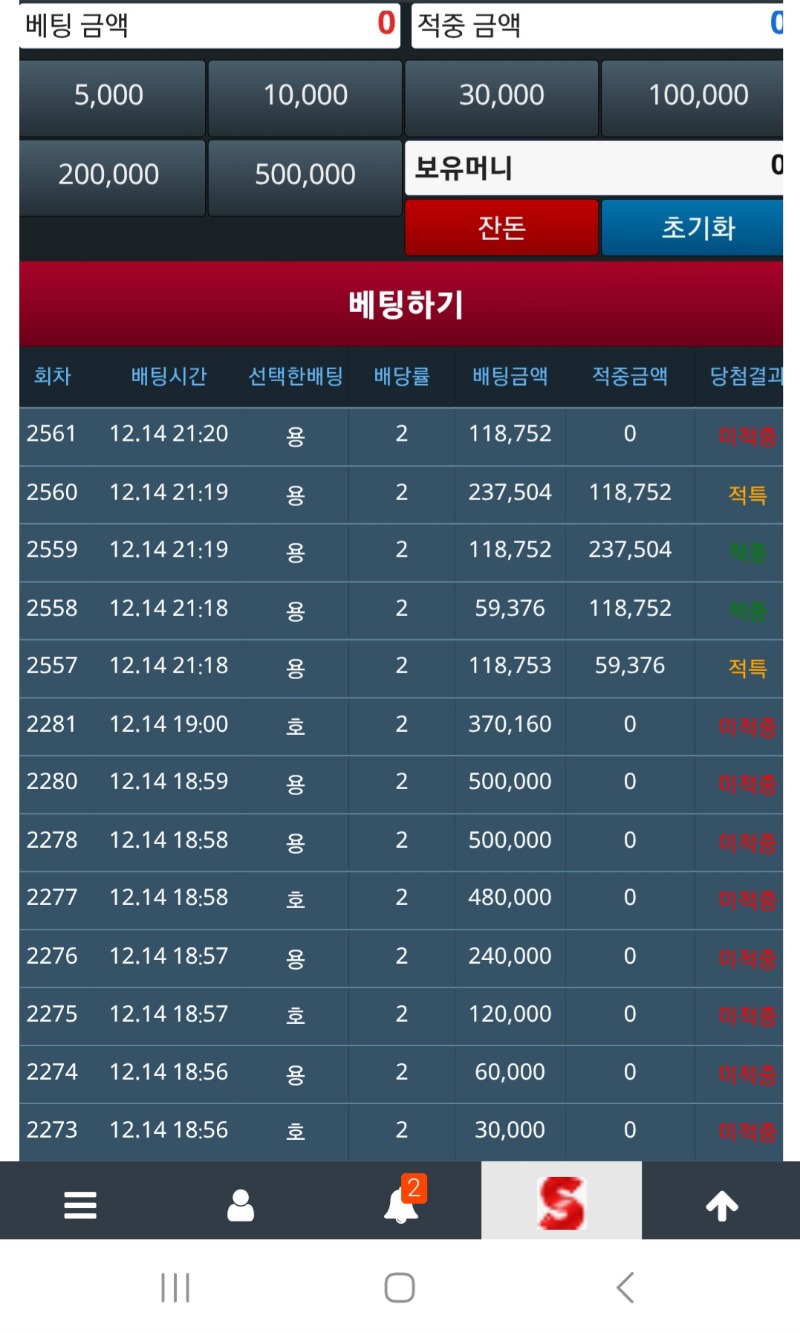This screenshot has width=800, height=1333.
Task: Tap the red S logo tab
Action: 561,1202
